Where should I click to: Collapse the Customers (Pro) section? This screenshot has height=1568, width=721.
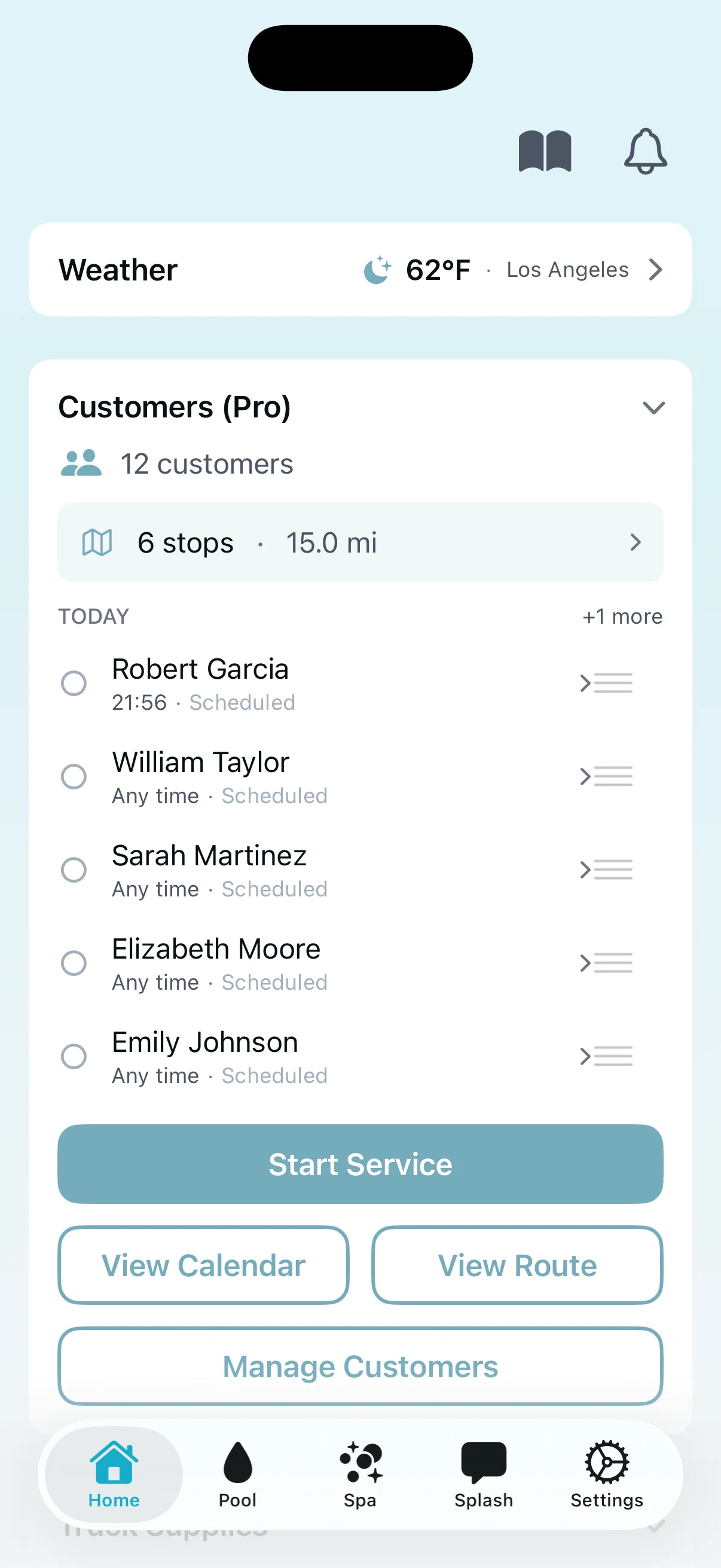point(654,408)
